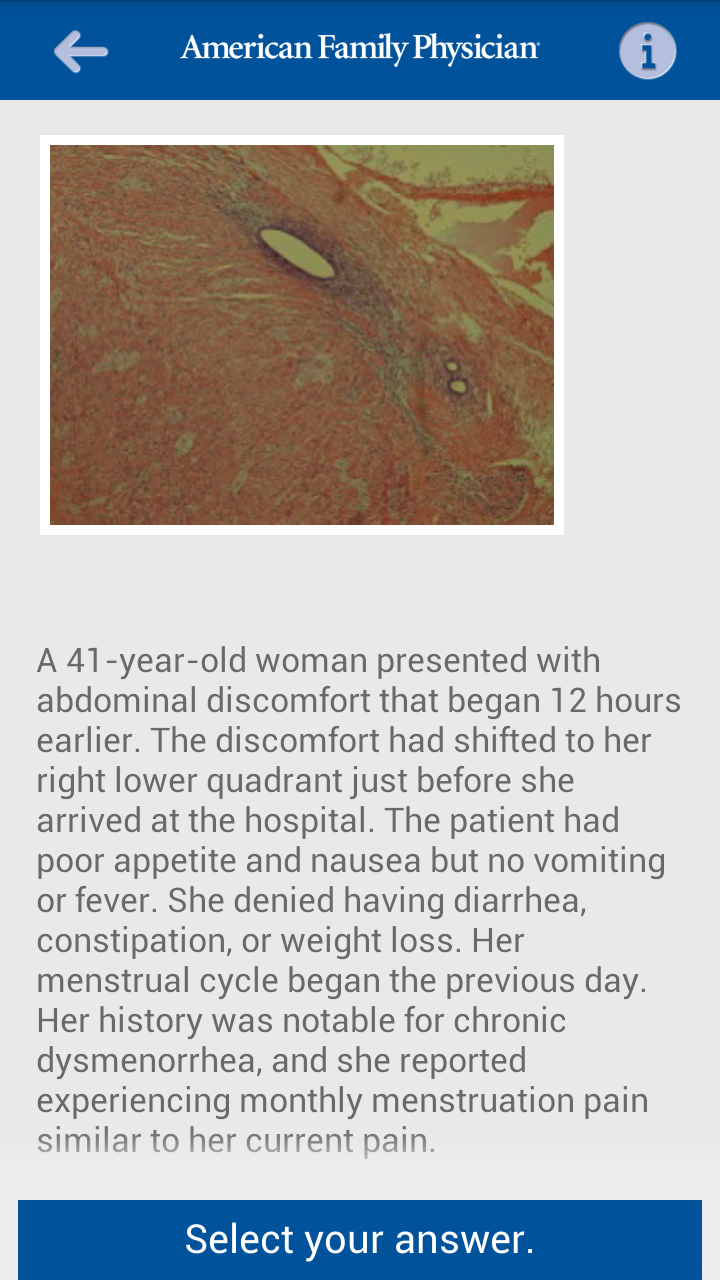Enlarge the histology slide image

click(302, 335)
